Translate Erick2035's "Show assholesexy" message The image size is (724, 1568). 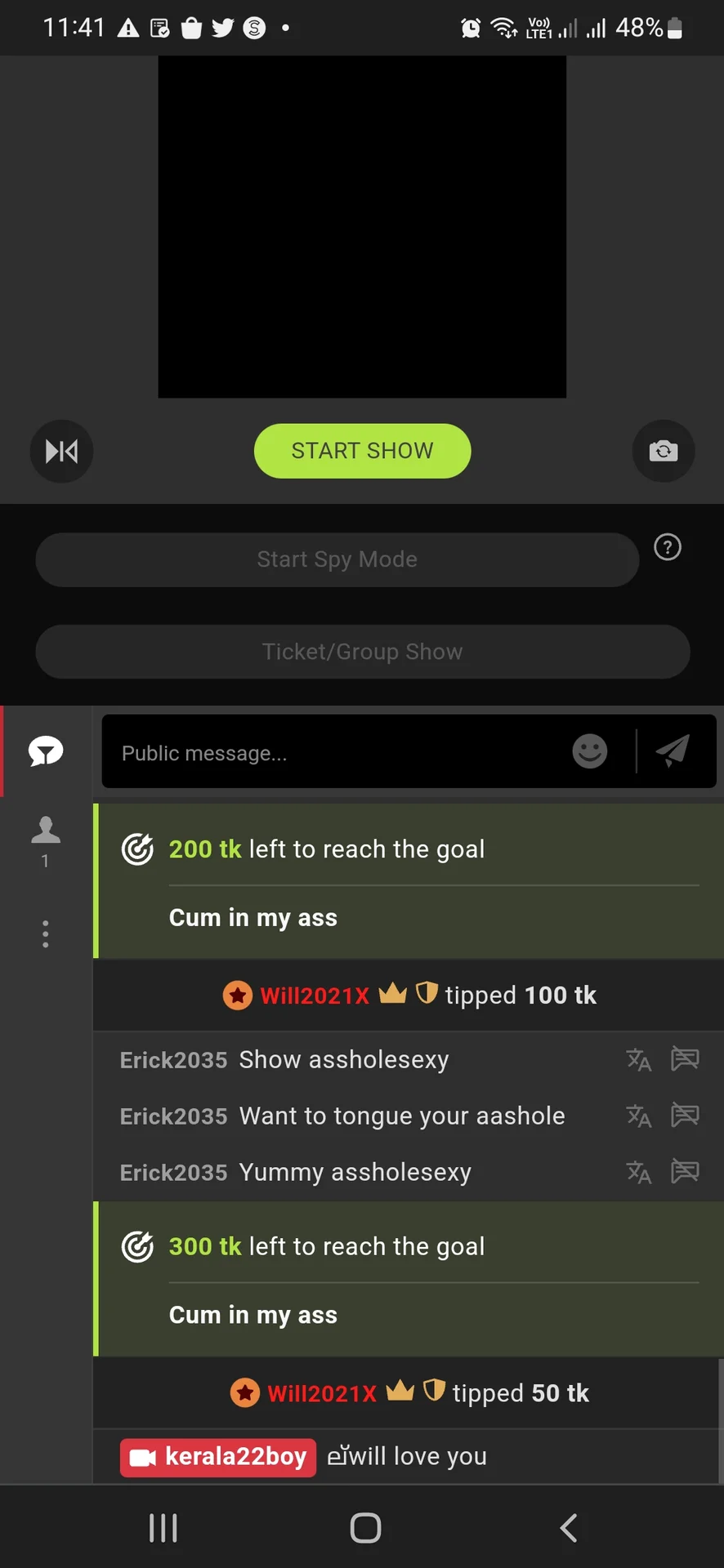tap(638, 1060)
